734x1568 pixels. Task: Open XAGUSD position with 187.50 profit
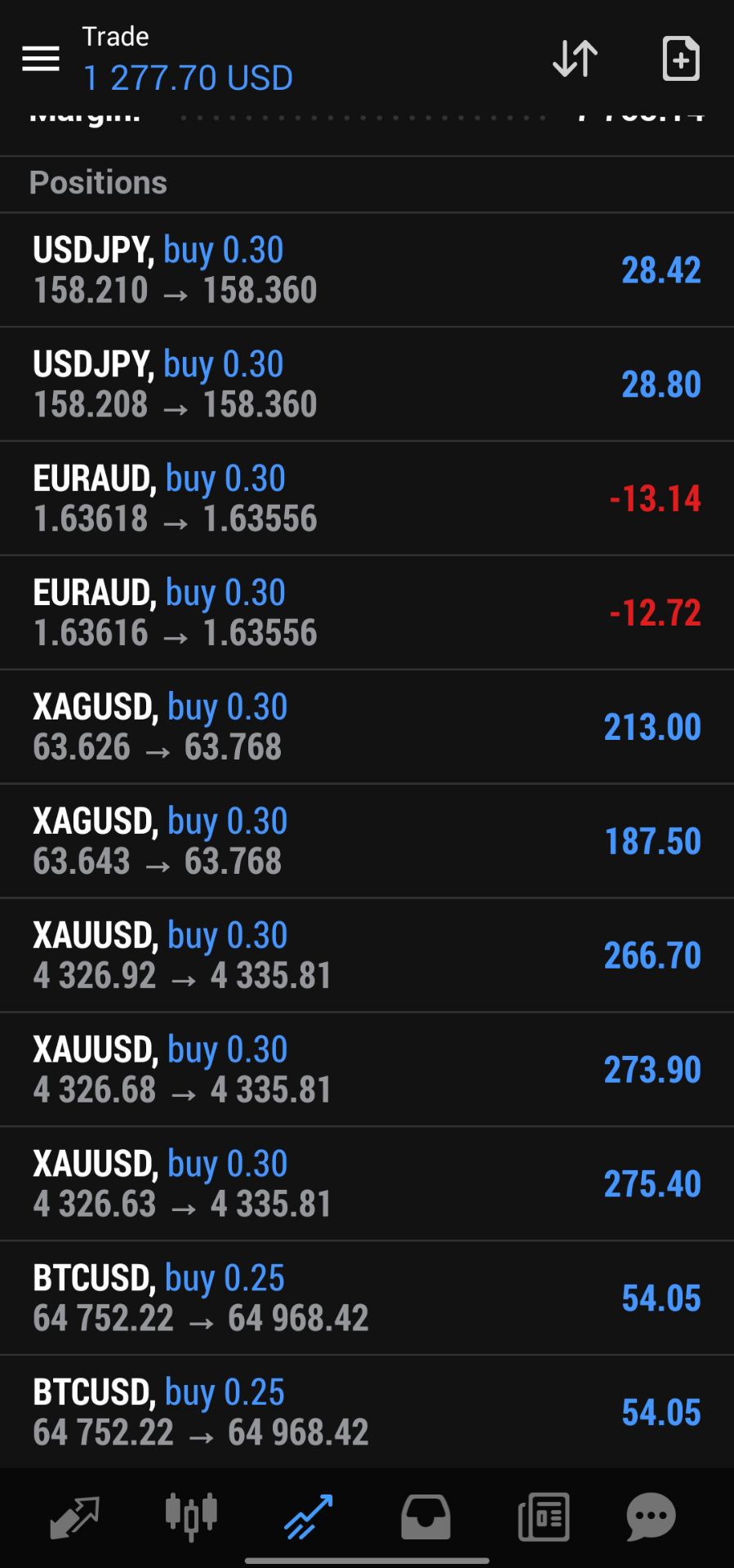point(367,842)
